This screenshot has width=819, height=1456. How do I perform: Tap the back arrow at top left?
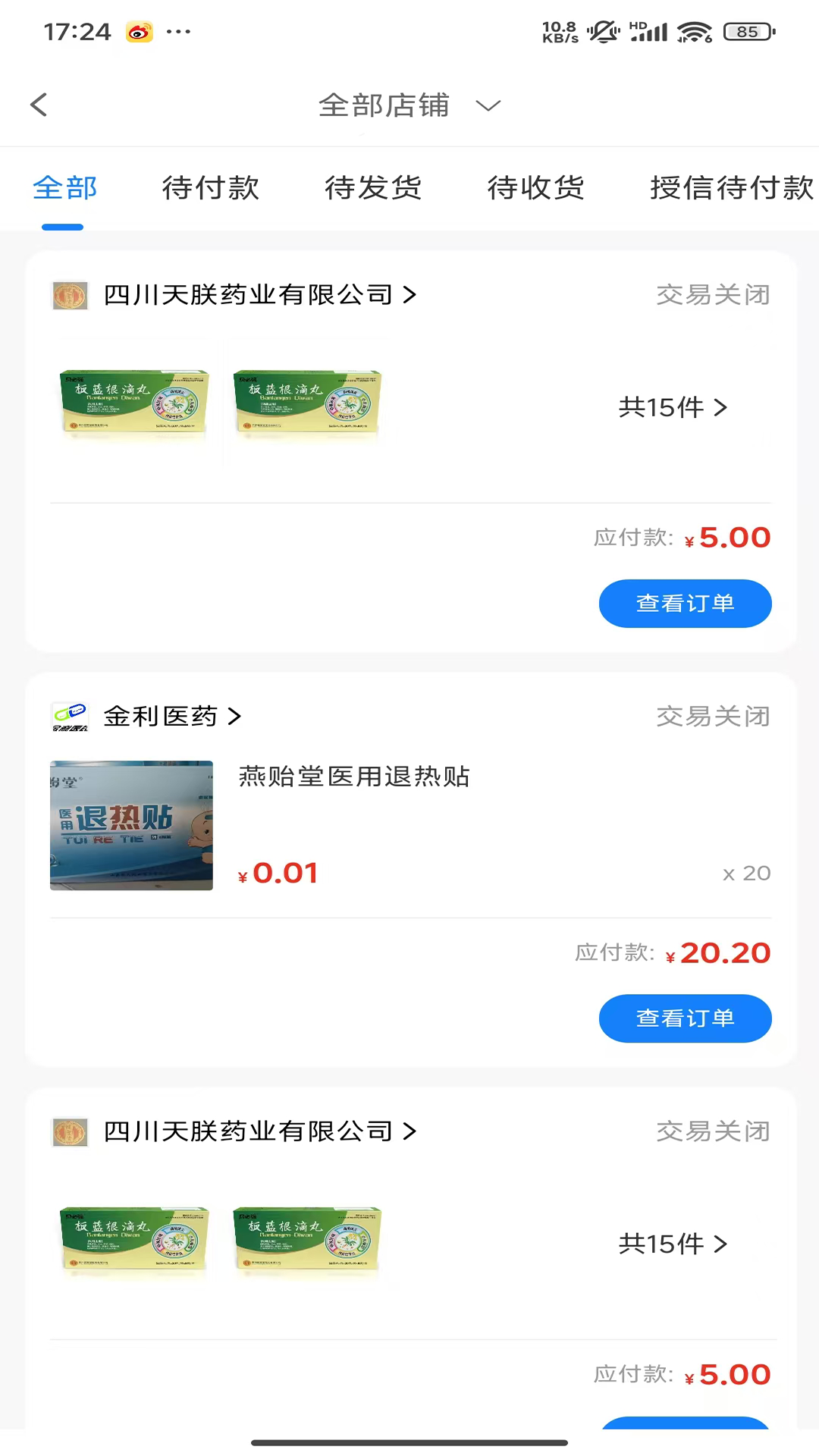39,105
